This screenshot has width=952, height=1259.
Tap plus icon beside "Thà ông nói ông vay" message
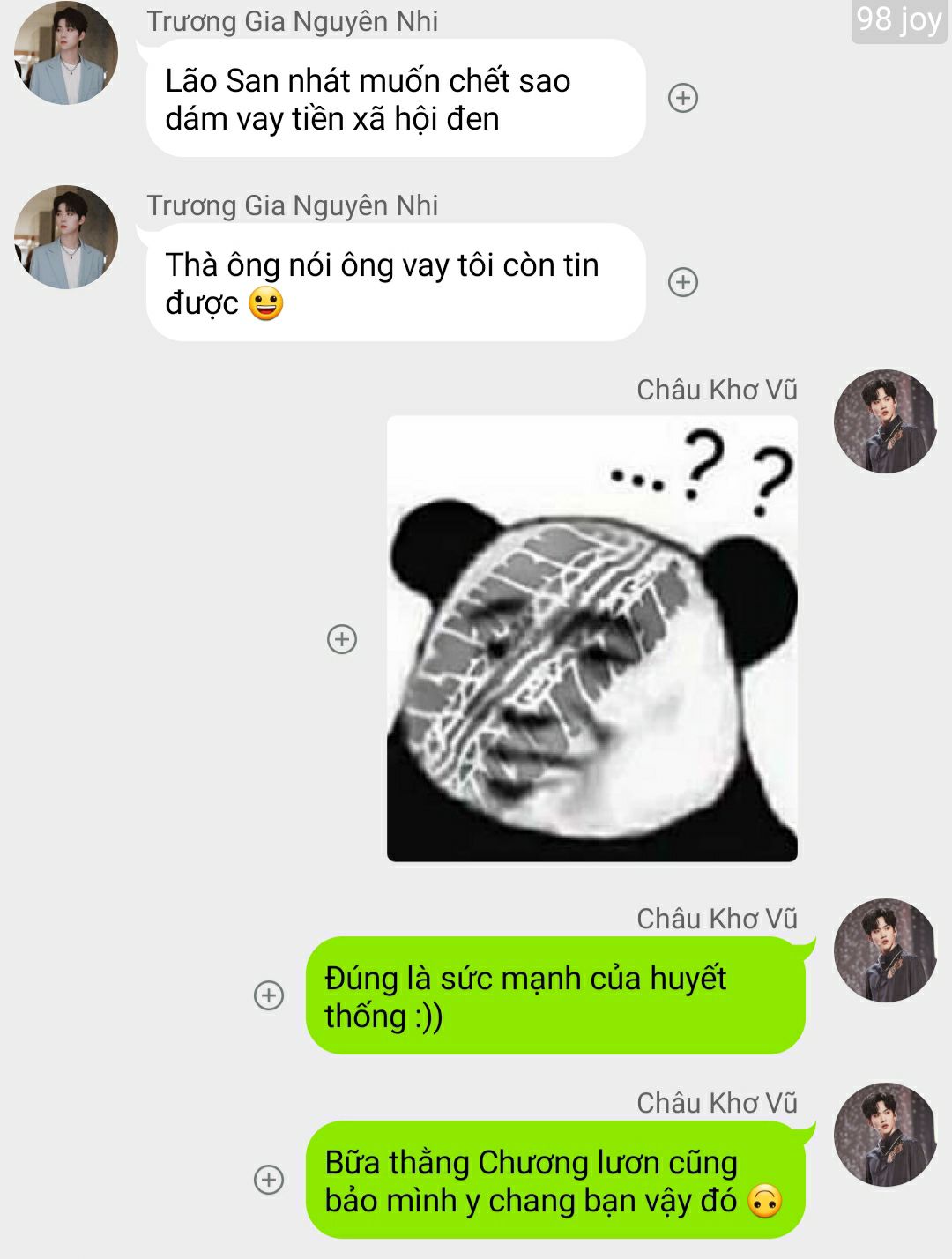[x=683, y=282]
